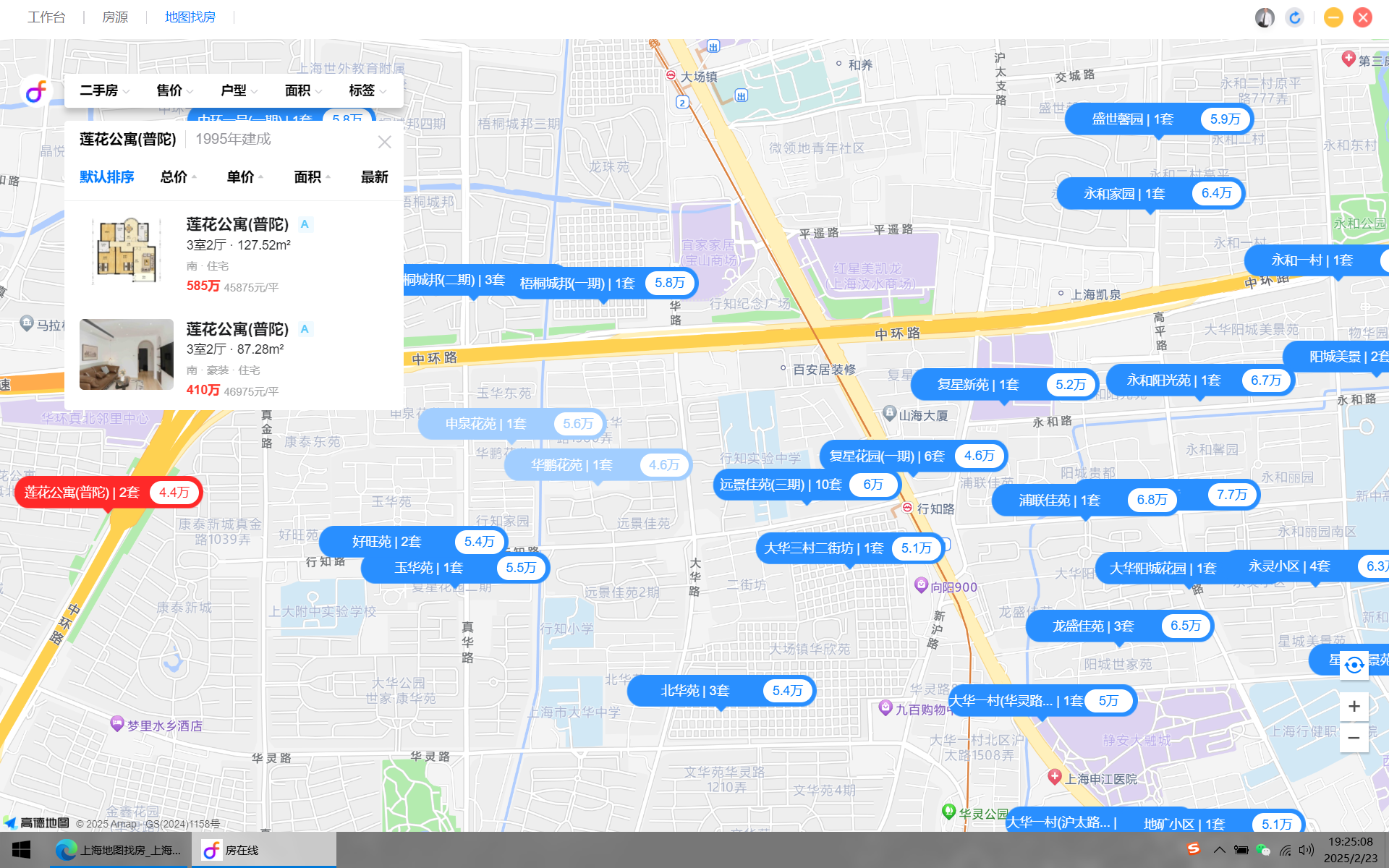Open the 户型 layout filter
The height and width of the screenshot is (868, 1389).
(x=239, y=90)
